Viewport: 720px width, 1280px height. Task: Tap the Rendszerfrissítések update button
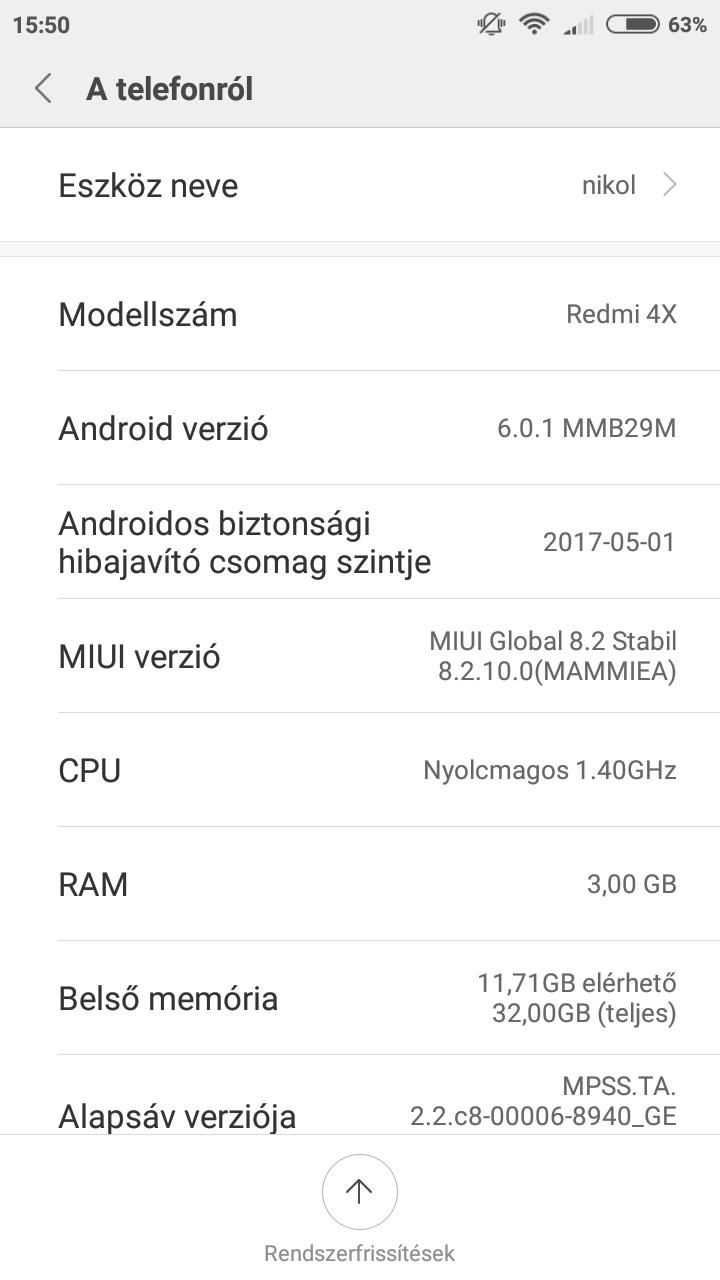pos(360,1192)
